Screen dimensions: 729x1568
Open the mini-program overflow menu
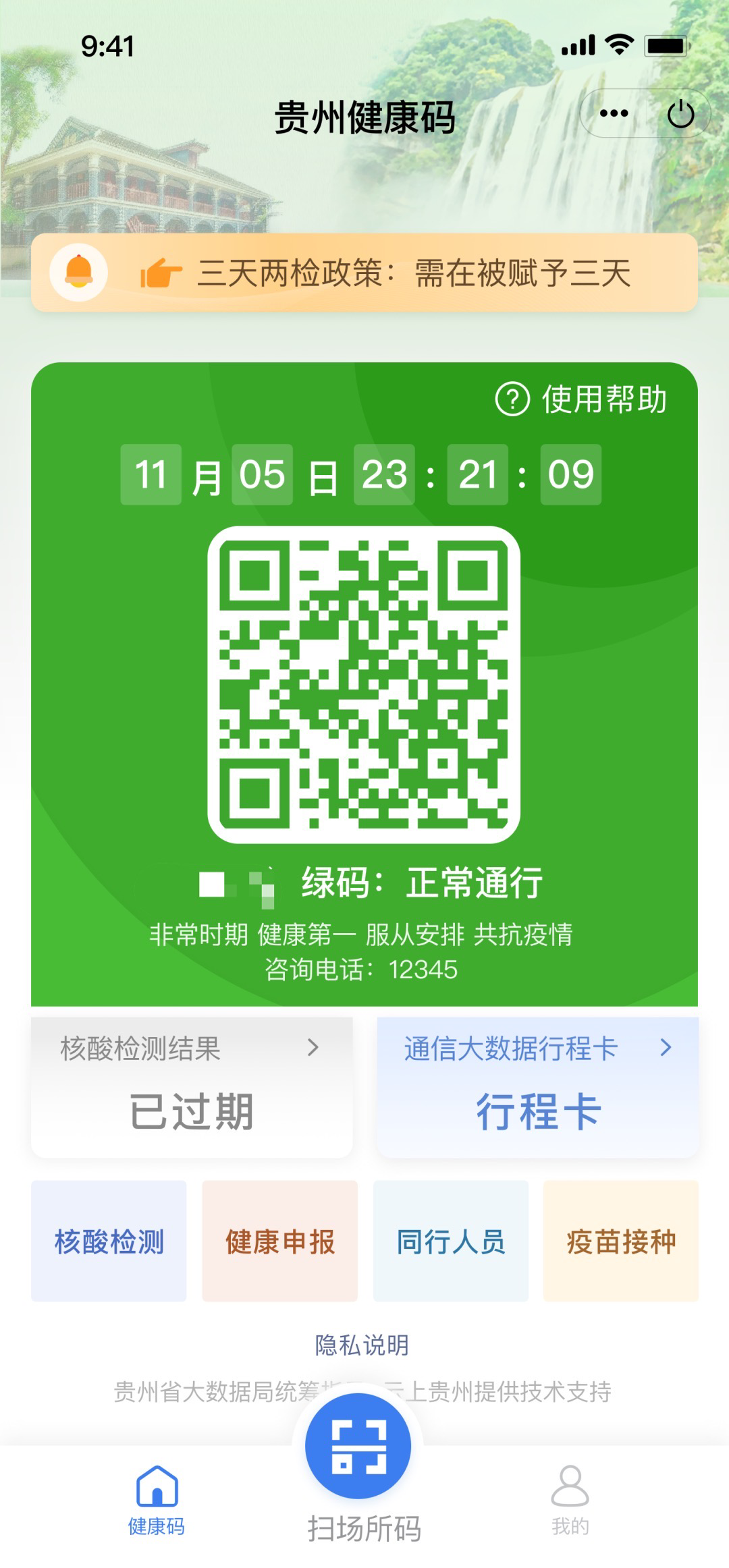pyautogui.click(x=614, y=113)
